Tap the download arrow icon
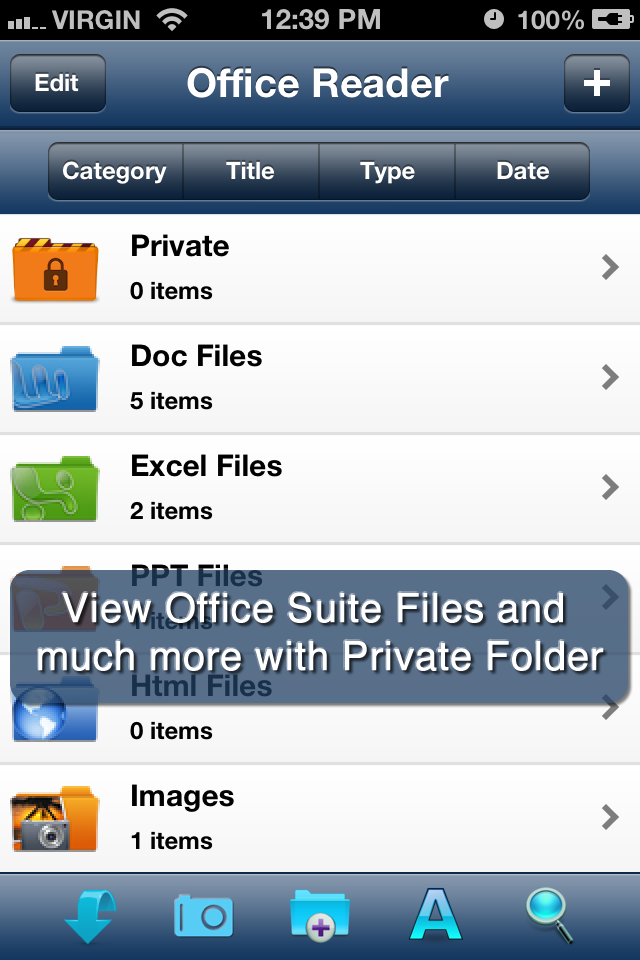This screenshot has width=640, height=960. [90, 915]
